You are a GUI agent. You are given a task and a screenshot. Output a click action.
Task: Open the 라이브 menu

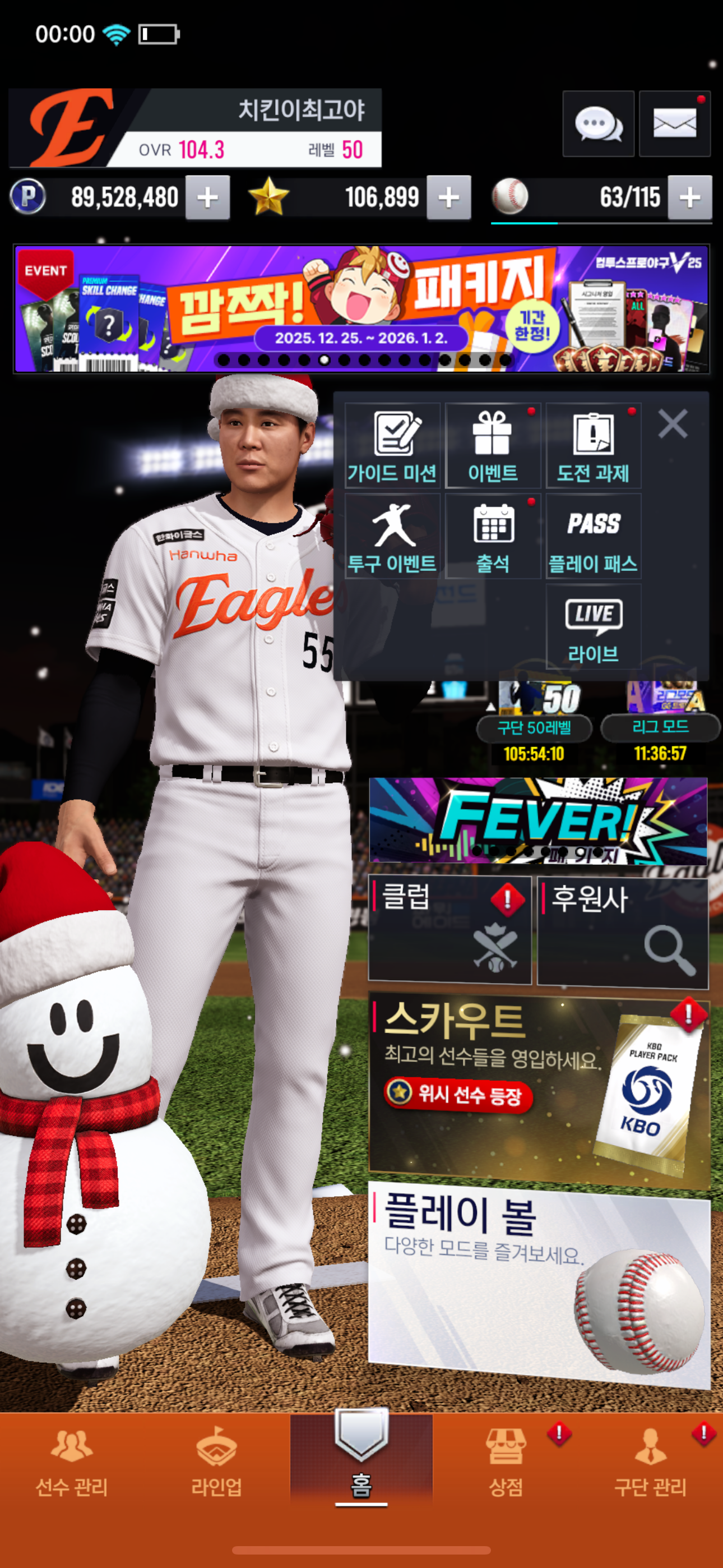(594, 627)
